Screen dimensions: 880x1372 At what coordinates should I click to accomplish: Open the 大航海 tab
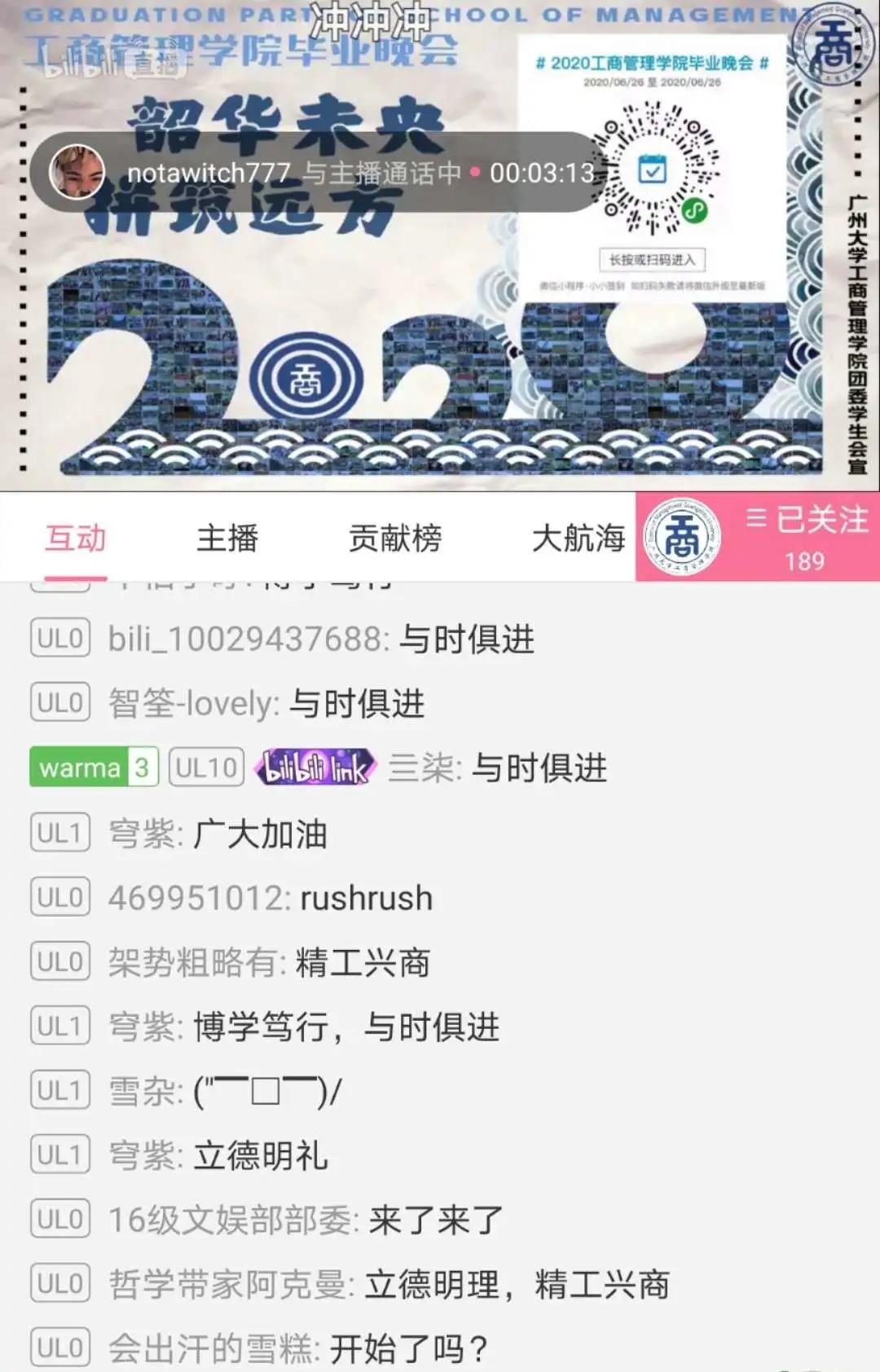(578, 539)
